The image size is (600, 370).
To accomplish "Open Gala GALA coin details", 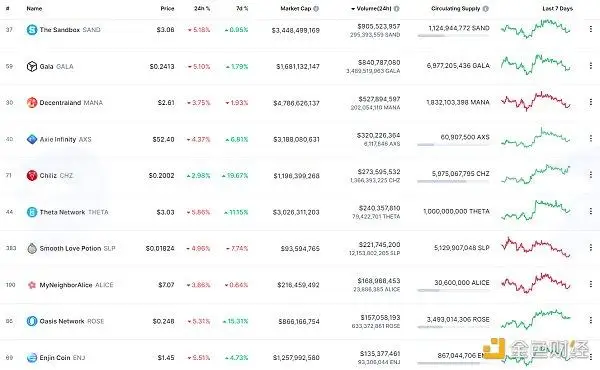I will pyautogui.click(x=50, y=66).
